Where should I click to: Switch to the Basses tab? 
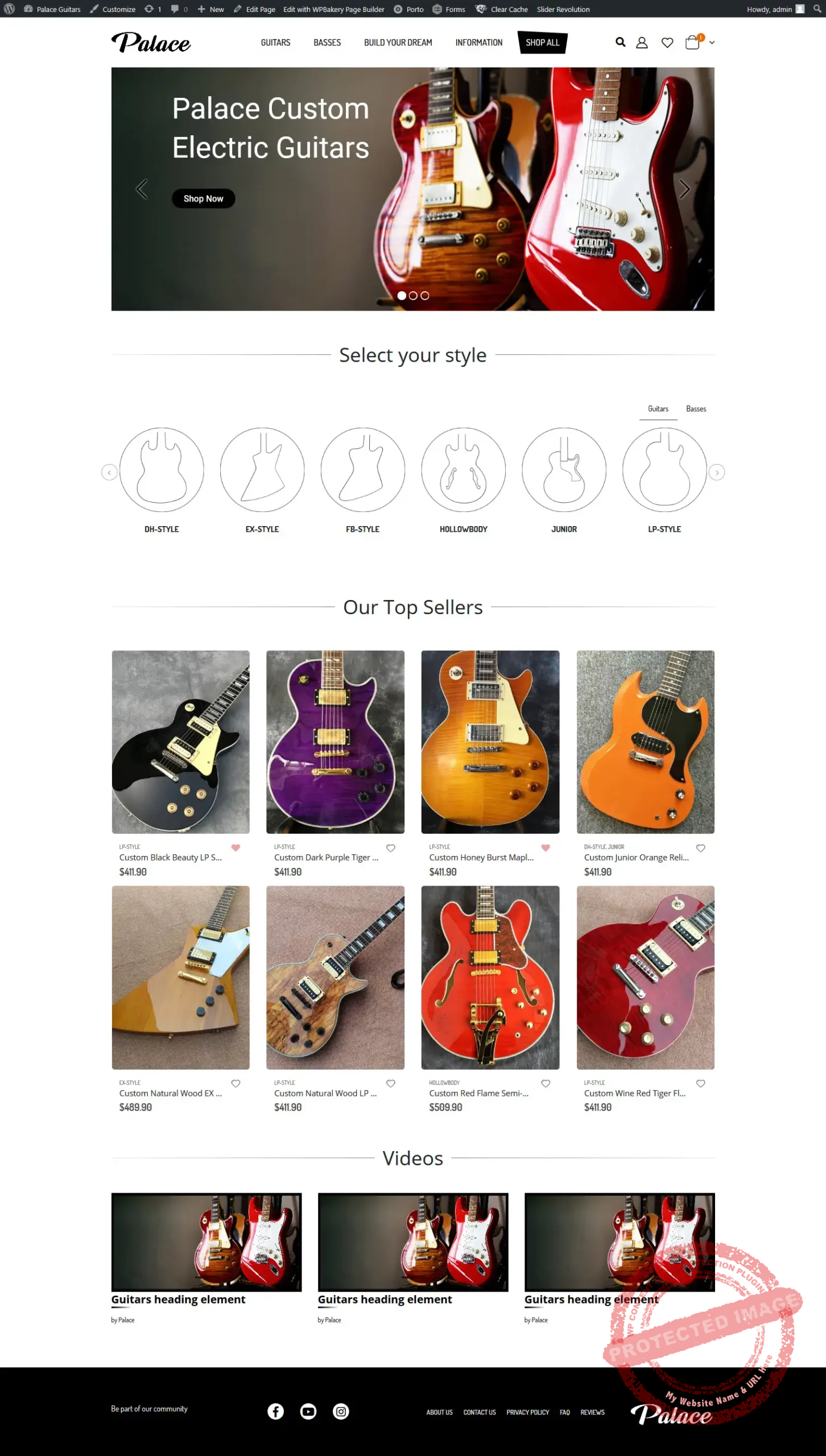click(x=695, y=409)
